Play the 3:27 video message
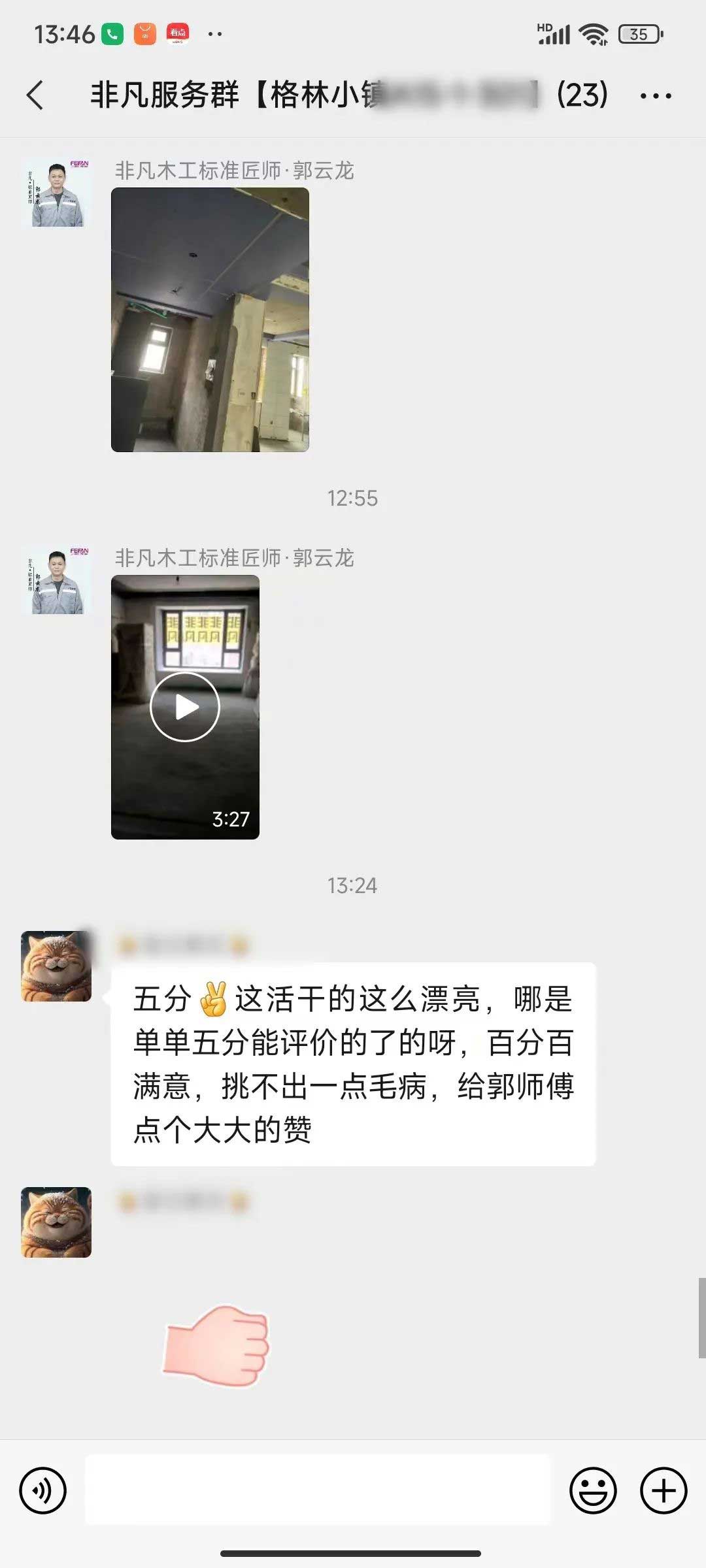The width and height of the screenshot is (706, 1568). click(185, 707)
